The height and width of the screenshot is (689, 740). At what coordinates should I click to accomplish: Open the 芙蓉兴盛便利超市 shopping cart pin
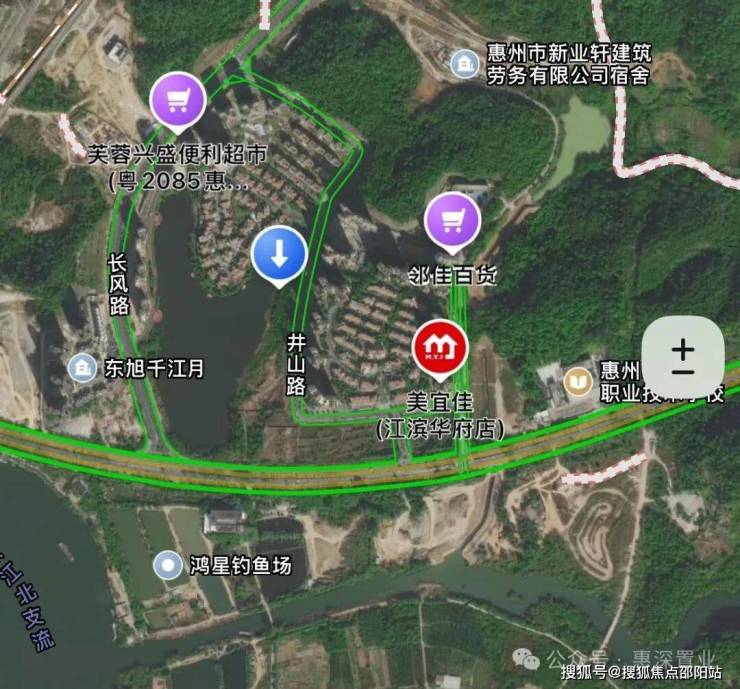178,101
